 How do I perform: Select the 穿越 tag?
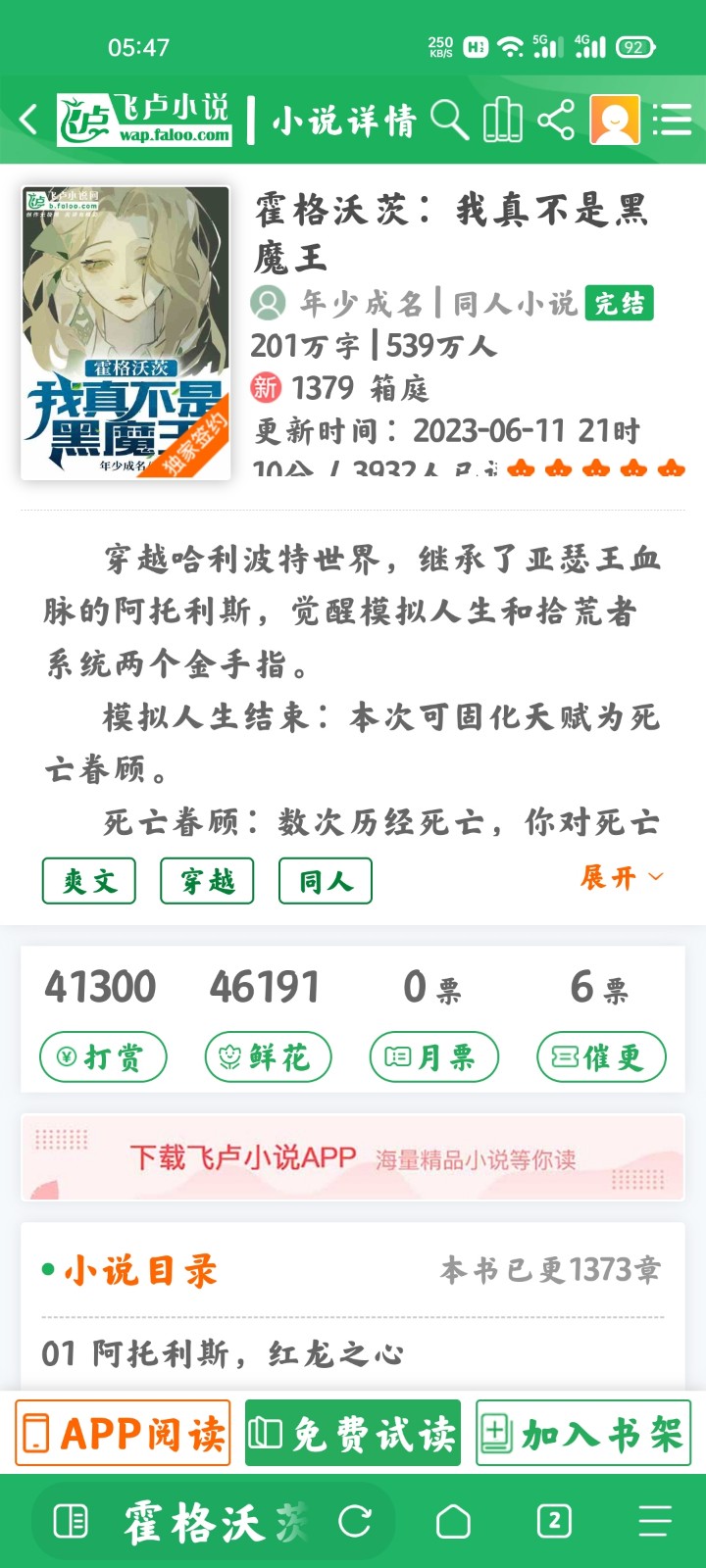click(207, 880)
